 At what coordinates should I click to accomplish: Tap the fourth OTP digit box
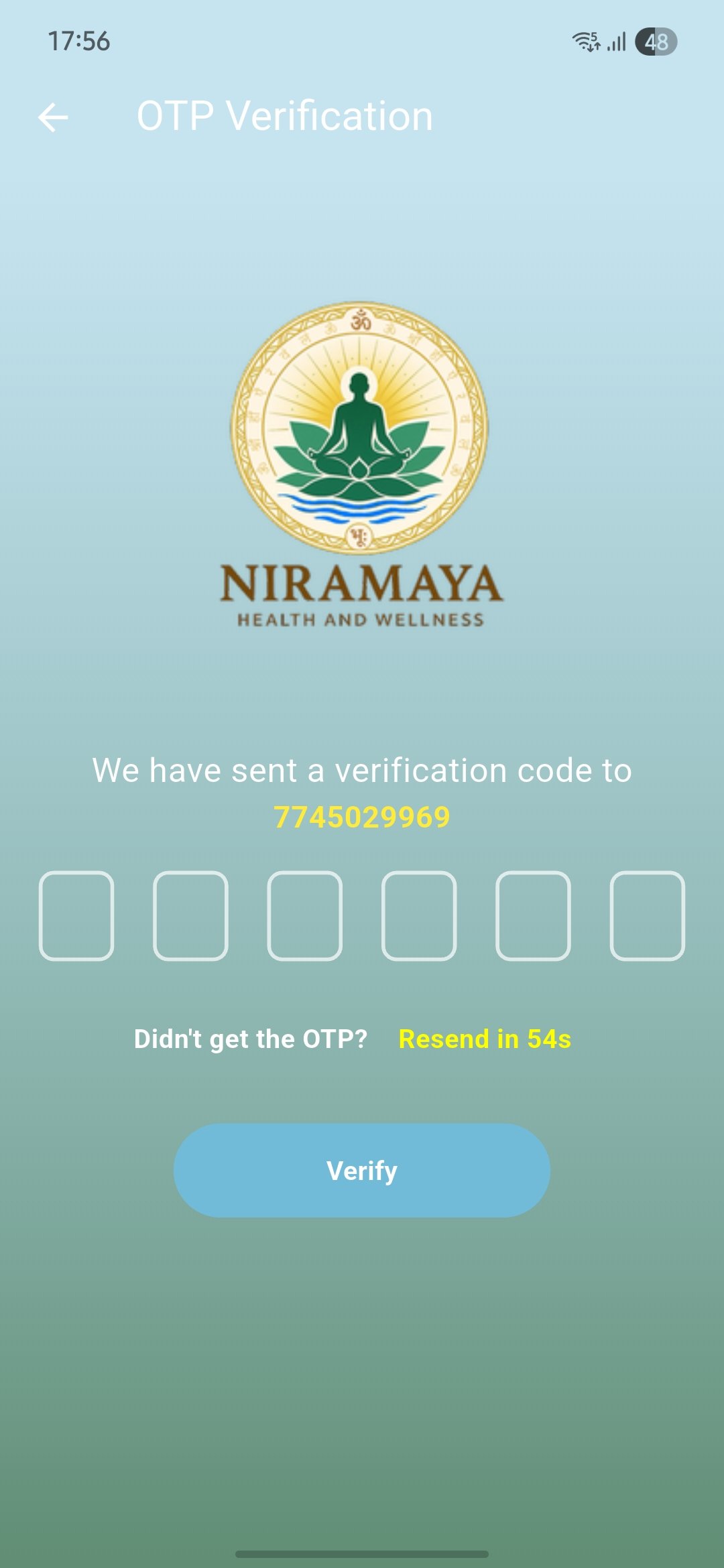(419, 915)
